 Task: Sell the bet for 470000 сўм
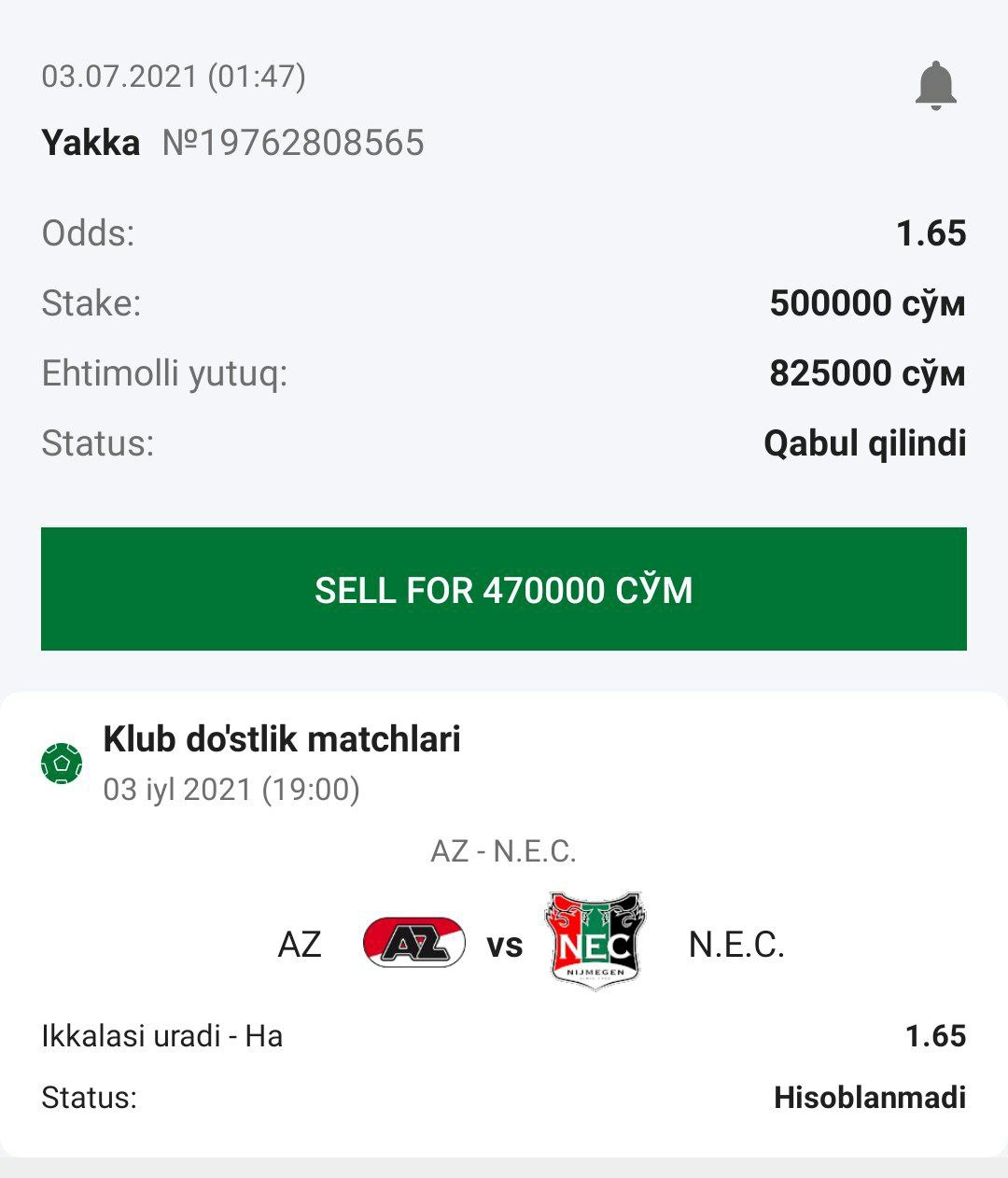pos(504,589)
